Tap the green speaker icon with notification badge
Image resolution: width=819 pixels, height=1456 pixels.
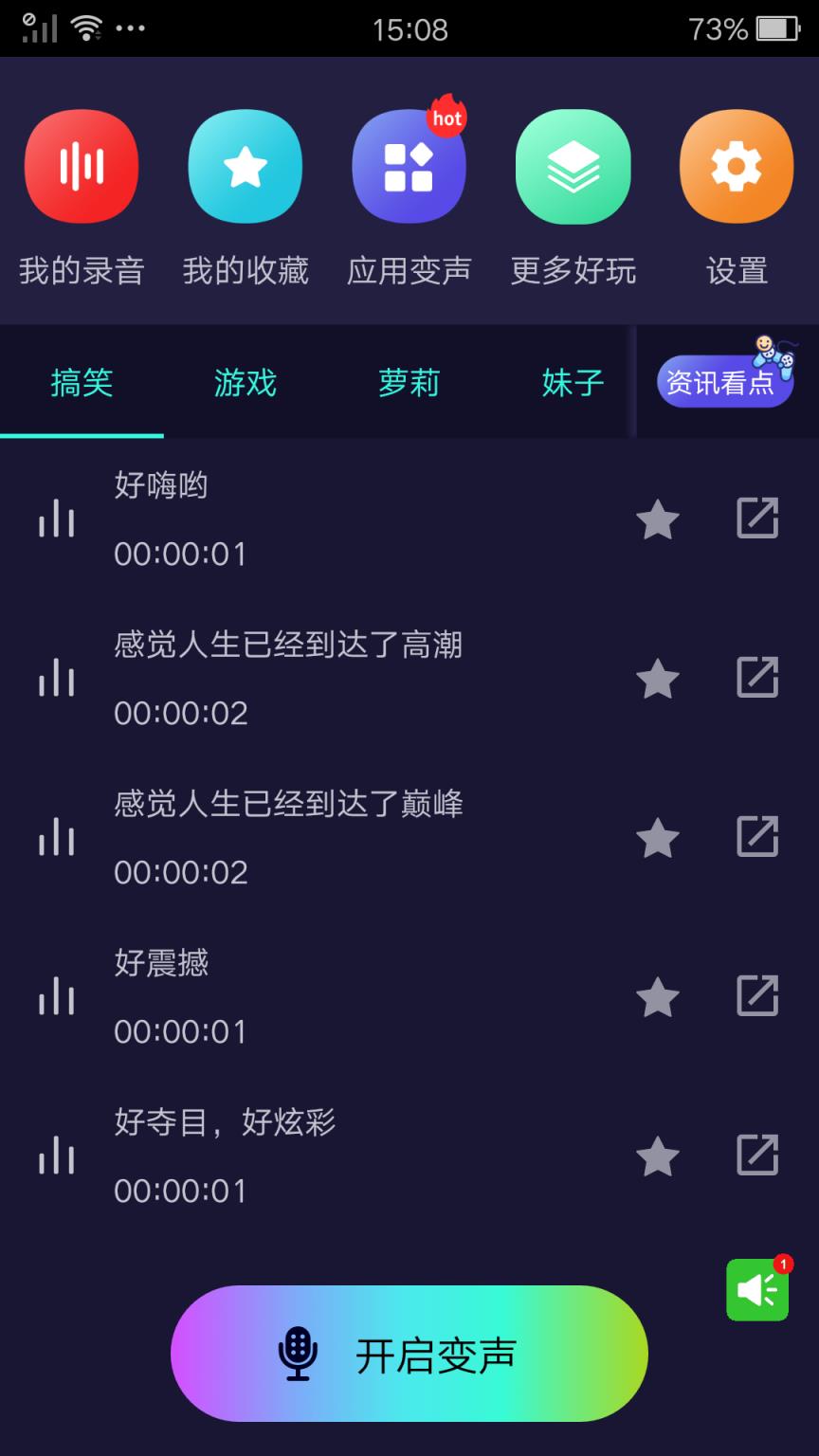point(755,1291)
